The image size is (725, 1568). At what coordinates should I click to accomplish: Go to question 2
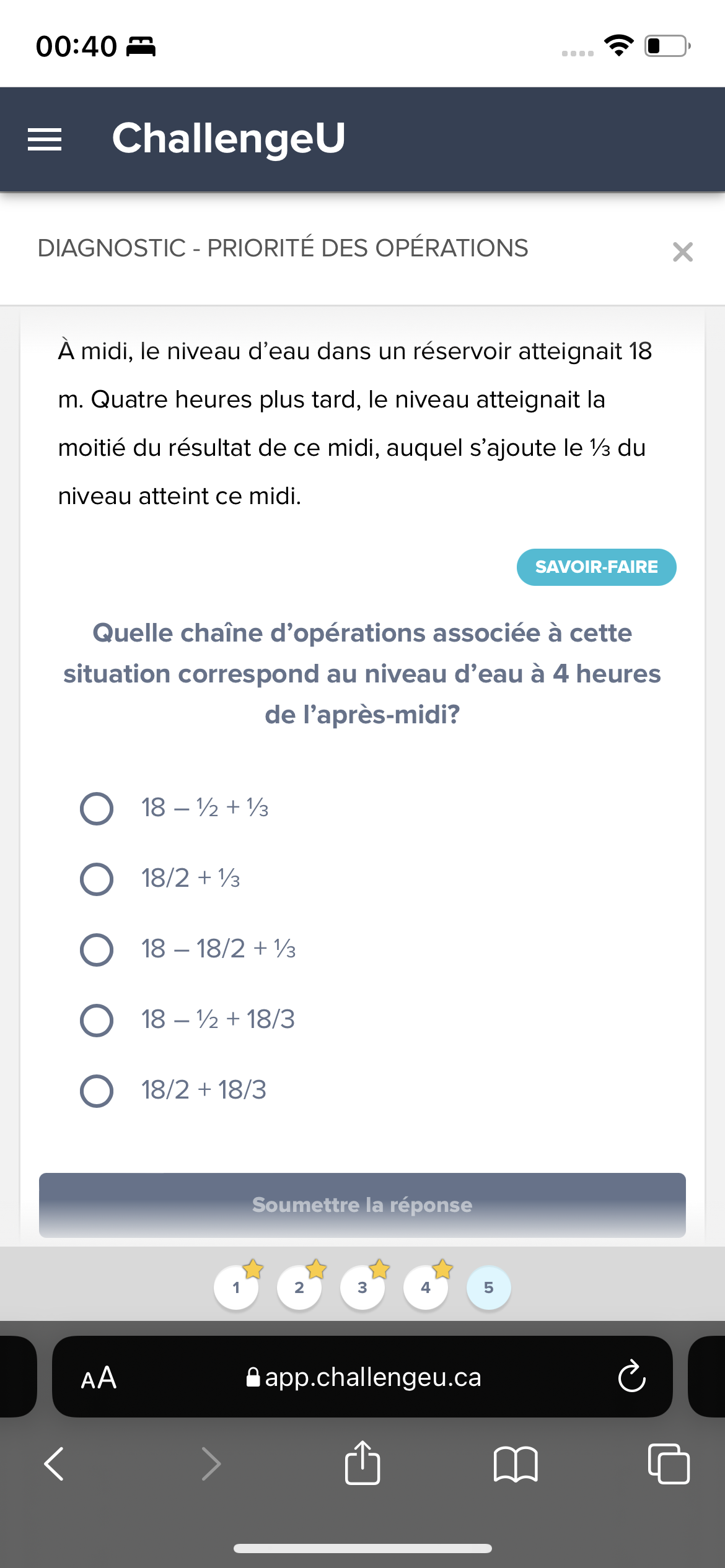(x=299, y=1287)
